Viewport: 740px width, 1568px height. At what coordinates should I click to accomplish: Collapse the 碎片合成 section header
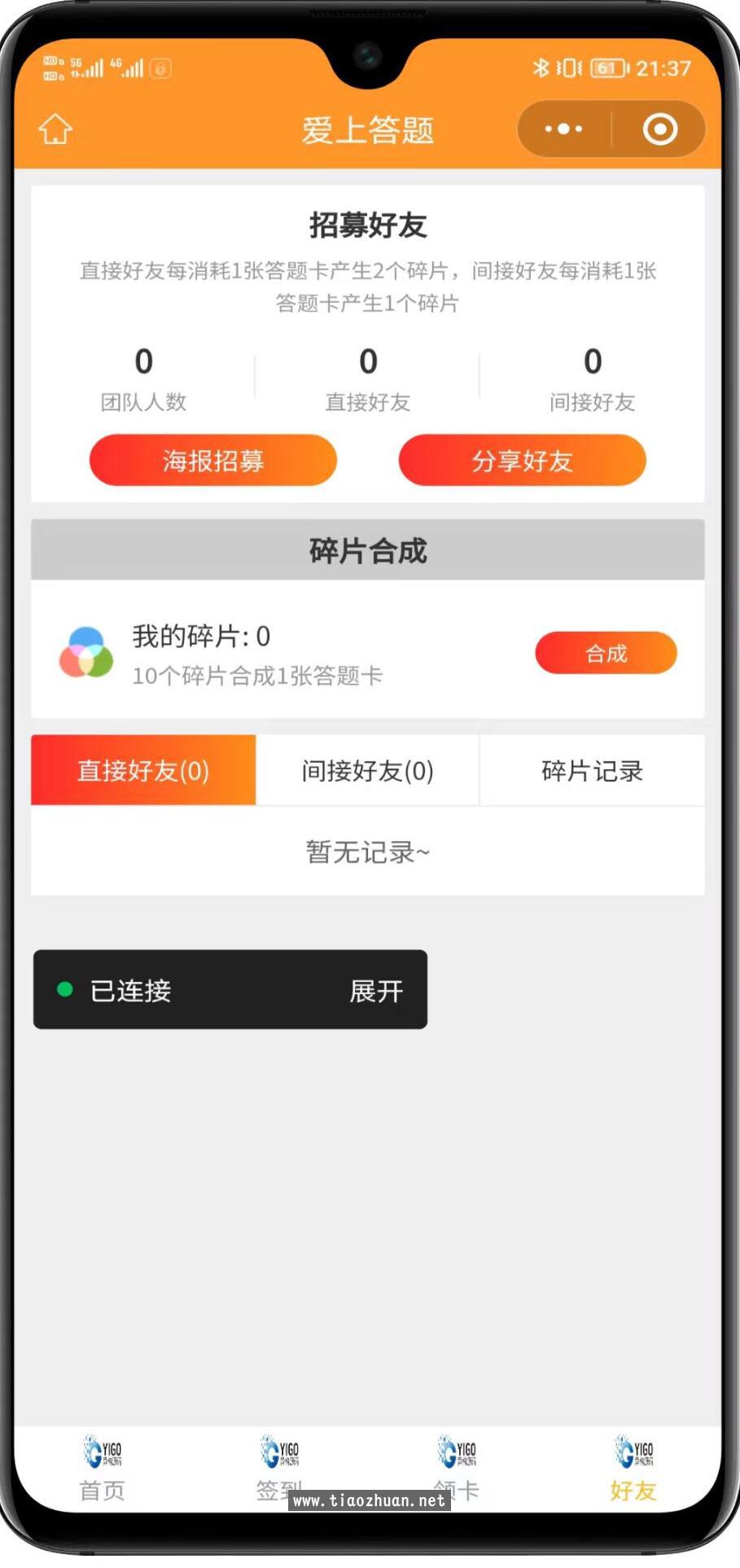(x=368, y=550)
